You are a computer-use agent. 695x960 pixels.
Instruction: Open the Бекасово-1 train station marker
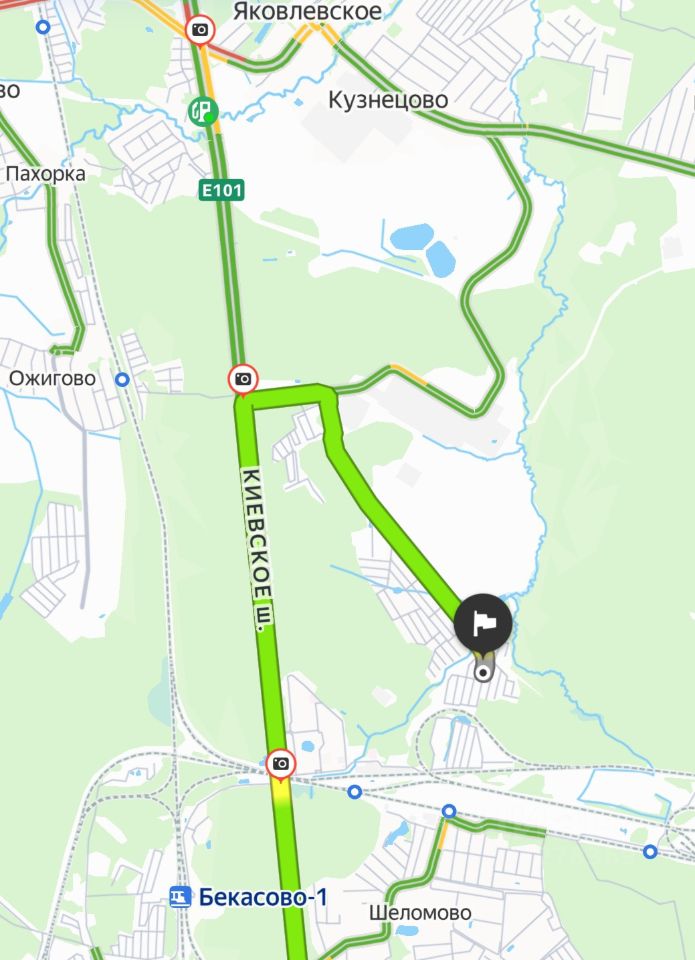pos(181,897)
